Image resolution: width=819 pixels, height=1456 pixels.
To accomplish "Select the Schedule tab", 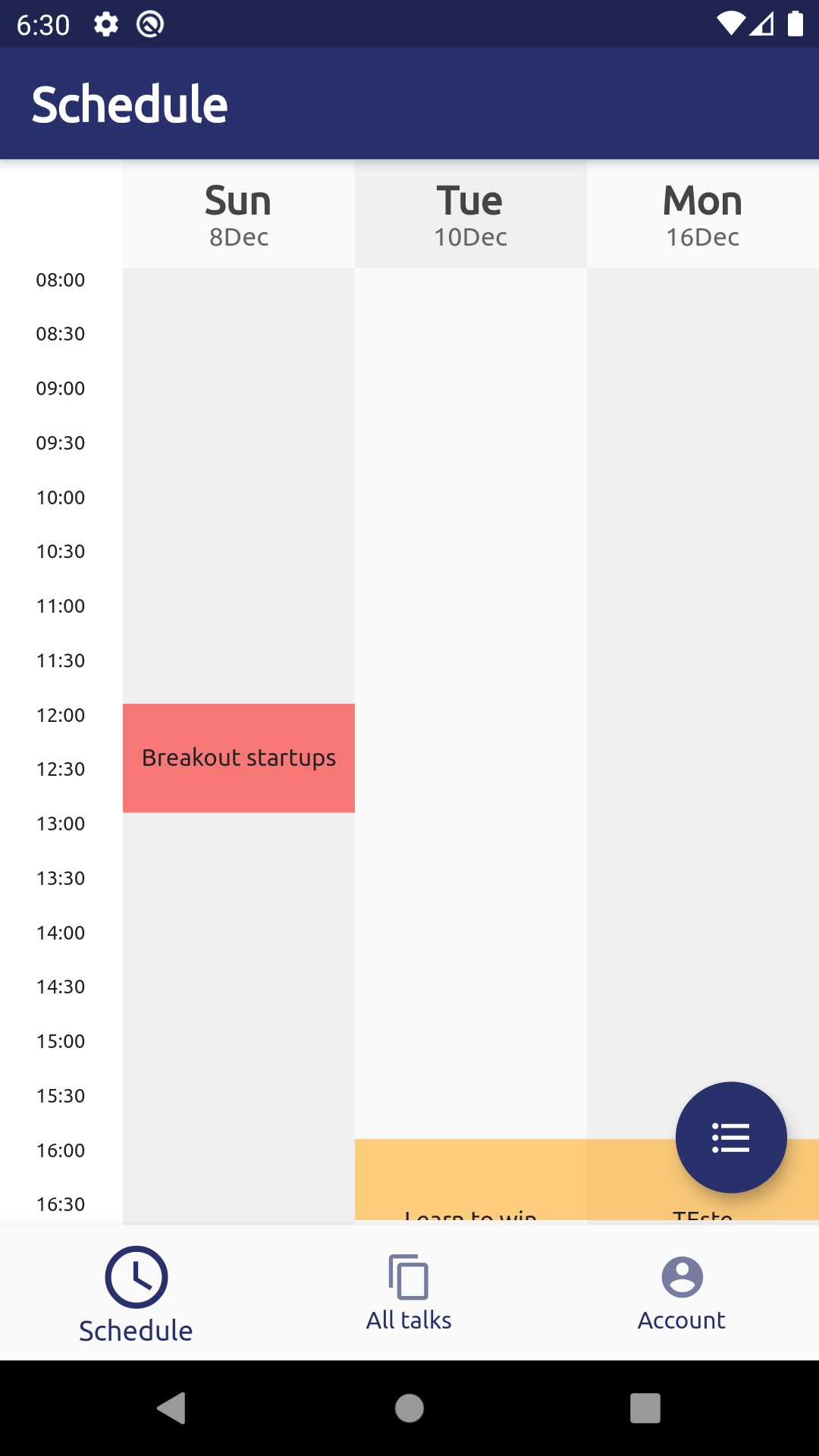I will click(x=136, y=1293).
